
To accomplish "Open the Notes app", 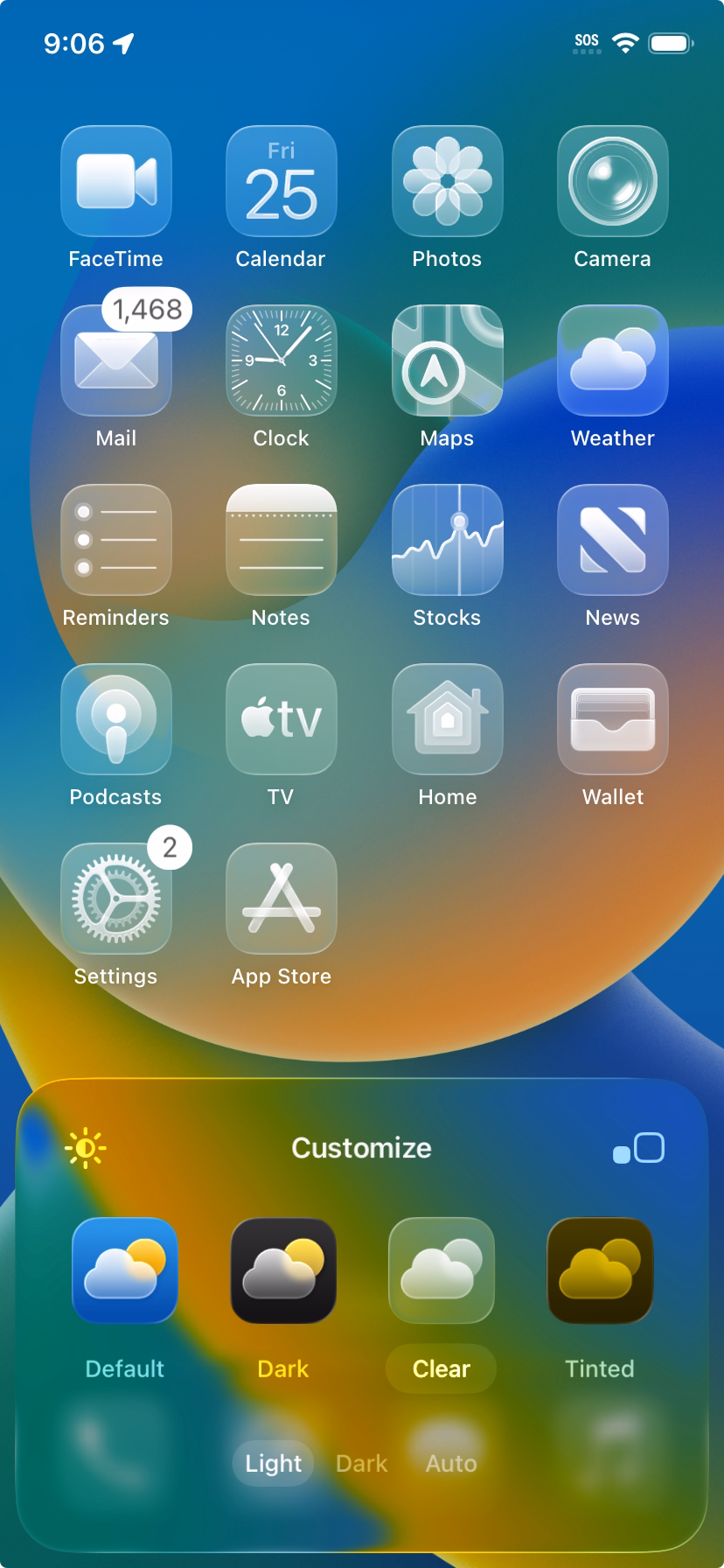I will (x=281, y=540).
